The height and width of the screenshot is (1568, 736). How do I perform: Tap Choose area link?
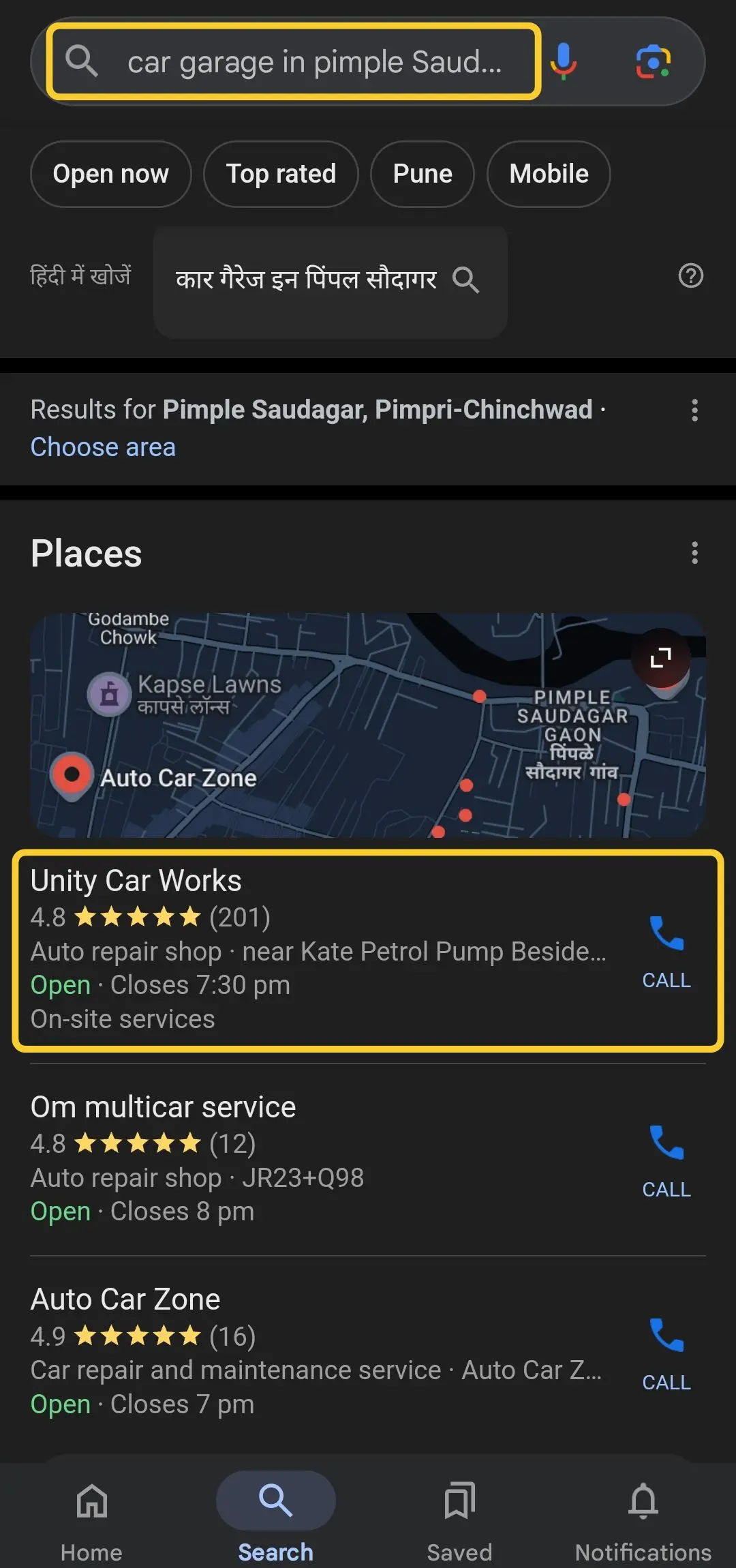pyautogui.click(x=103, y=447)
